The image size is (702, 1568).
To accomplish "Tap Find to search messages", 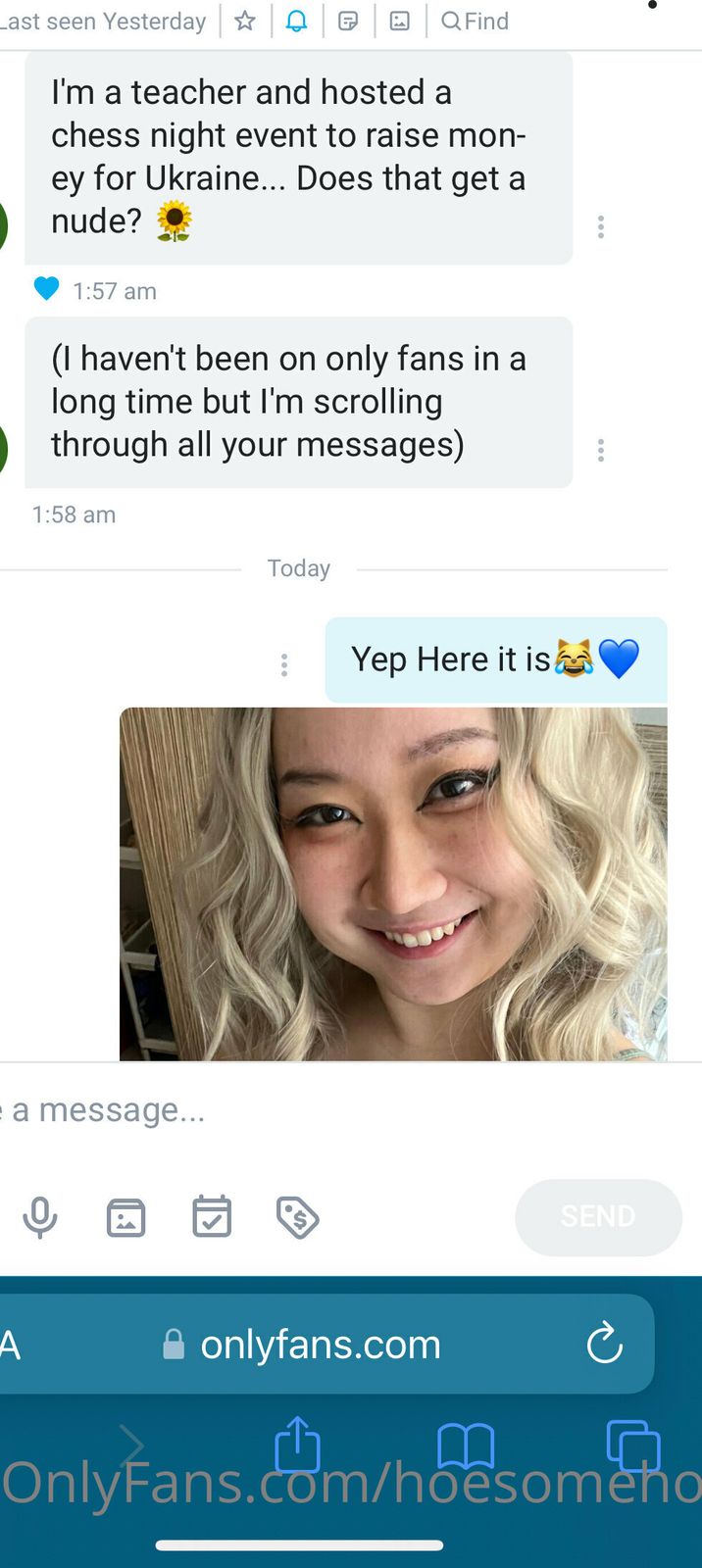I will tap(476, 21).
